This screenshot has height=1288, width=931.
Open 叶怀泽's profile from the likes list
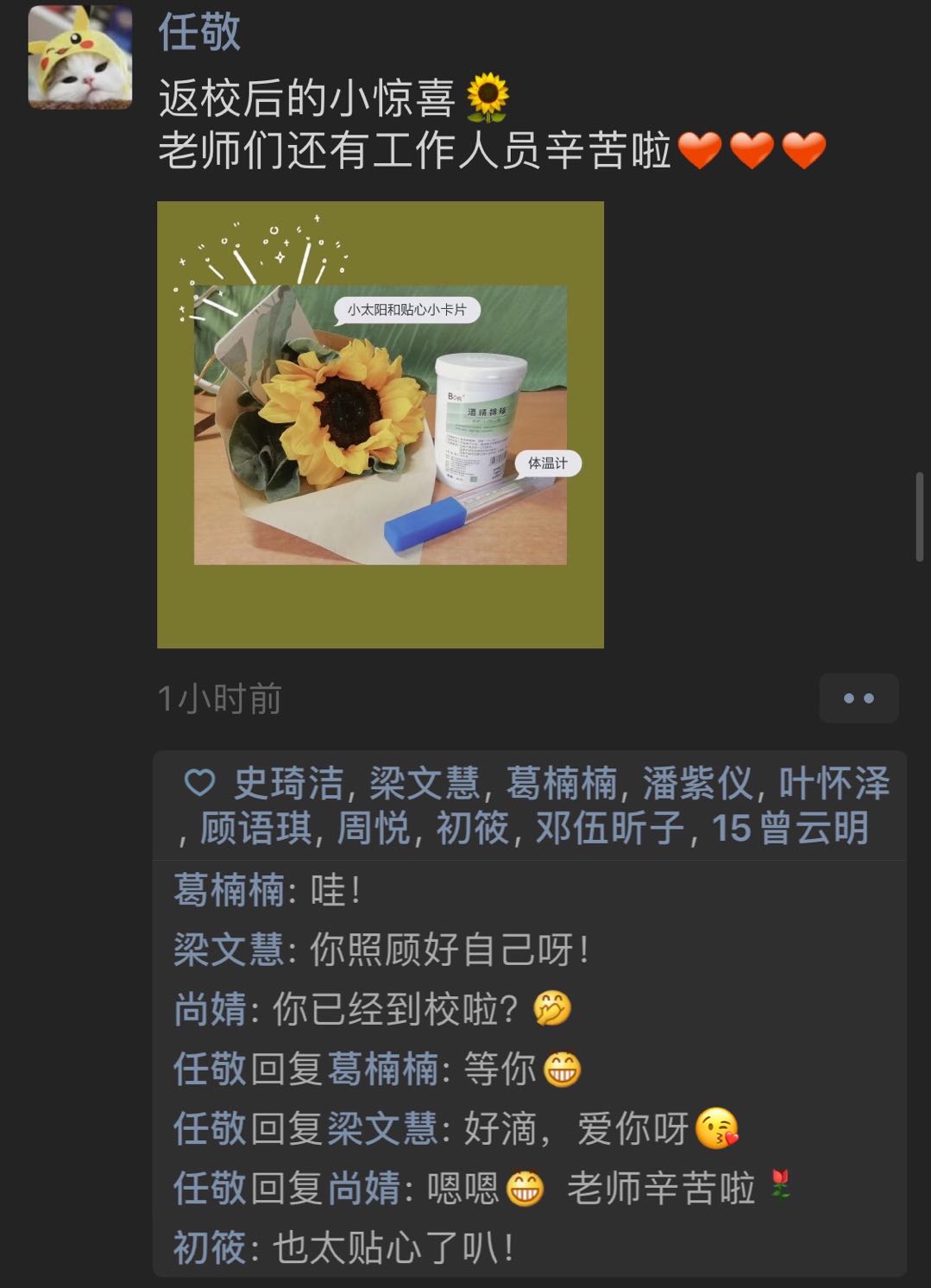pyautogui.click(x=833, y=784)
